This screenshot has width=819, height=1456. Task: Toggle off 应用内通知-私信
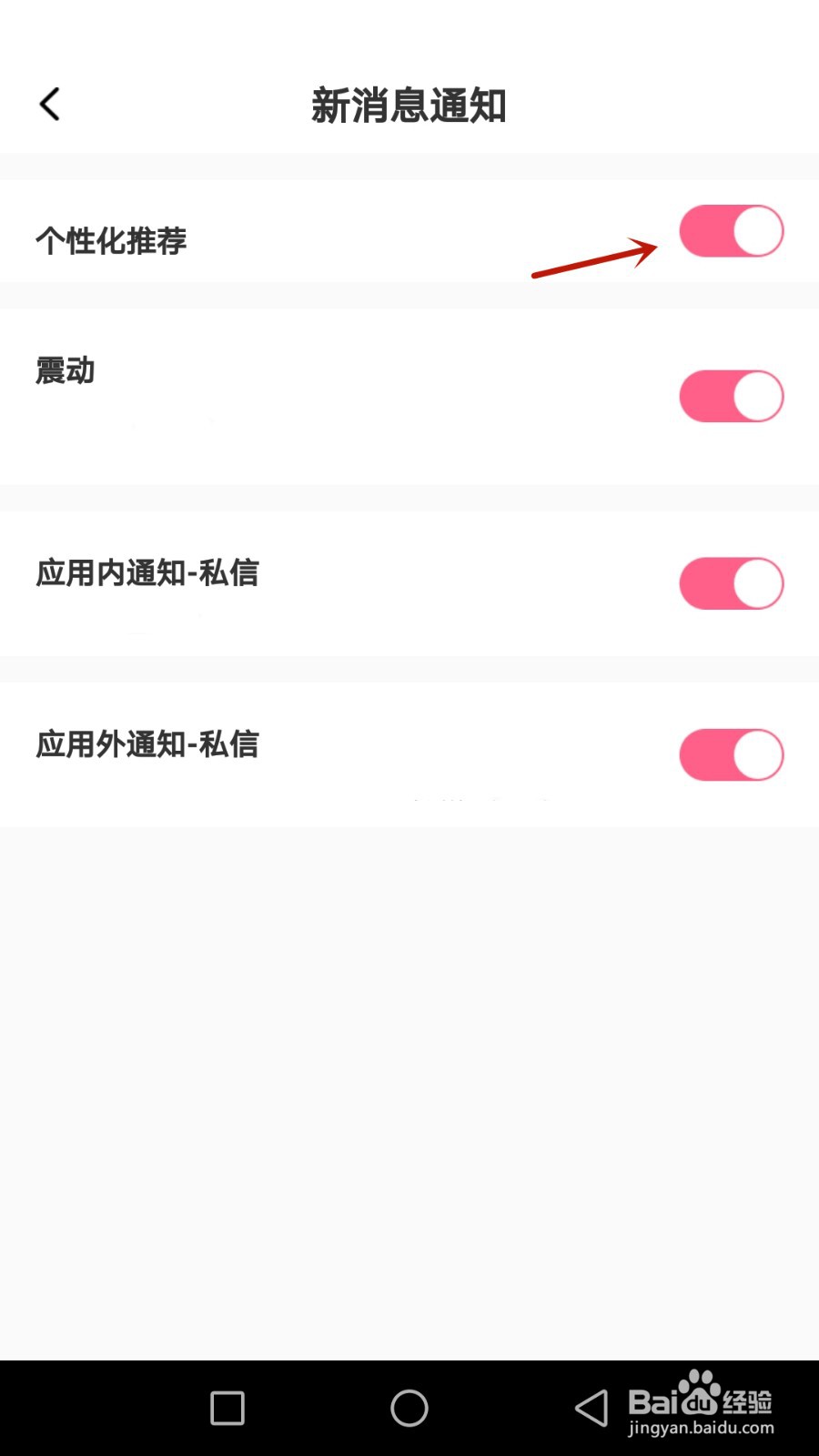click(x=731, y=583)
